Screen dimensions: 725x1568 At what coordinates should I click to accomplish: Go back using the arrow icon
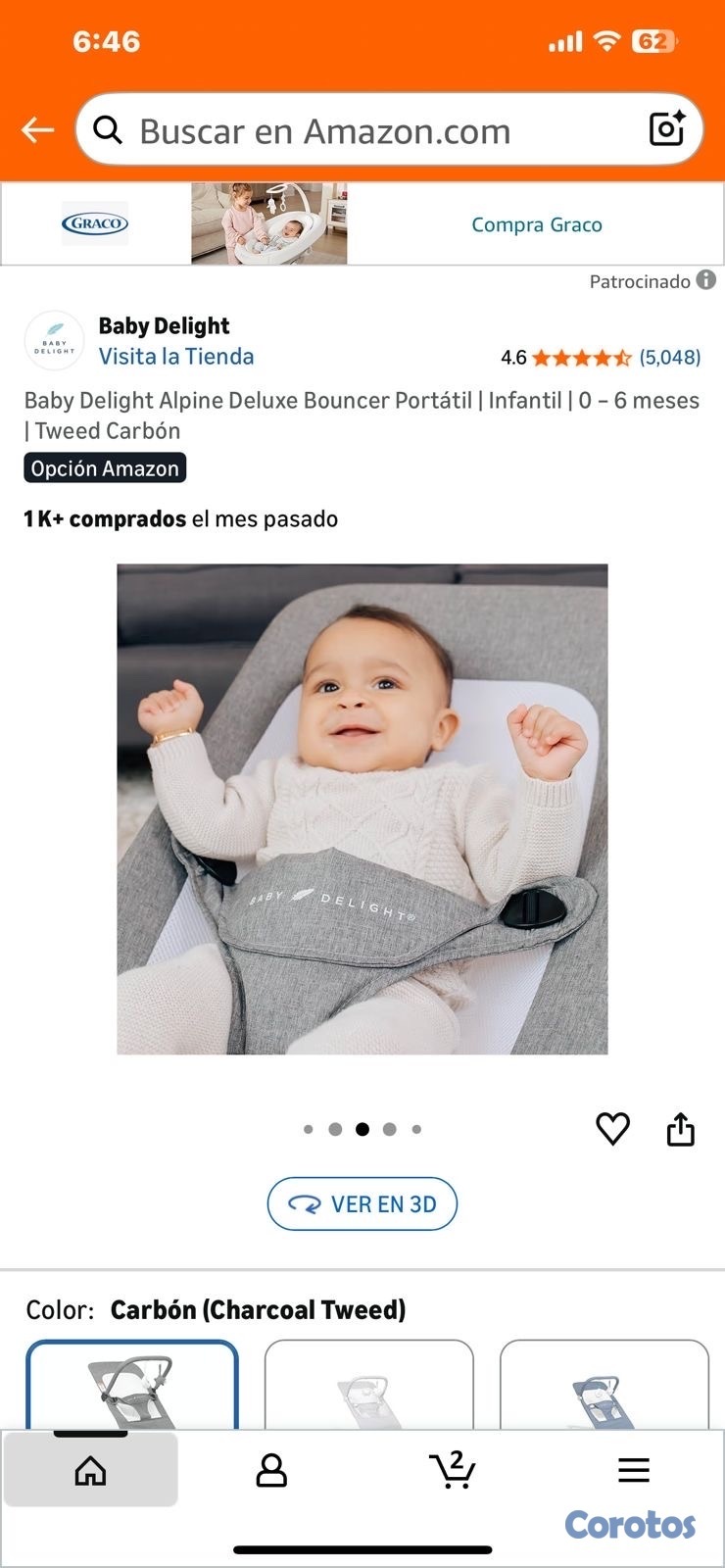click(x=37, y=129)
